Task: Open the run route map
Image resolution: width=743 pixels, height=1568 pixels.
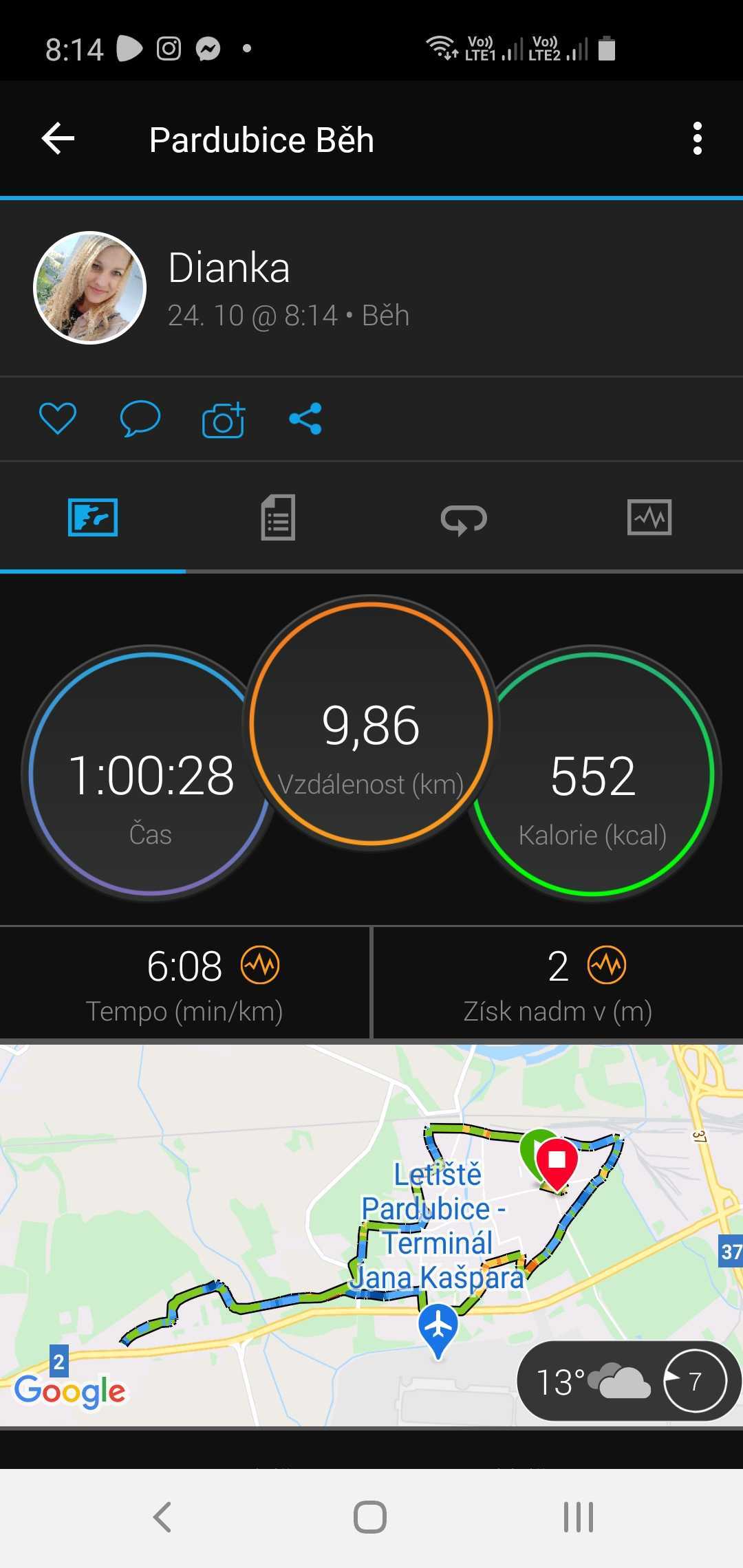Action: tap(371, 1234)
